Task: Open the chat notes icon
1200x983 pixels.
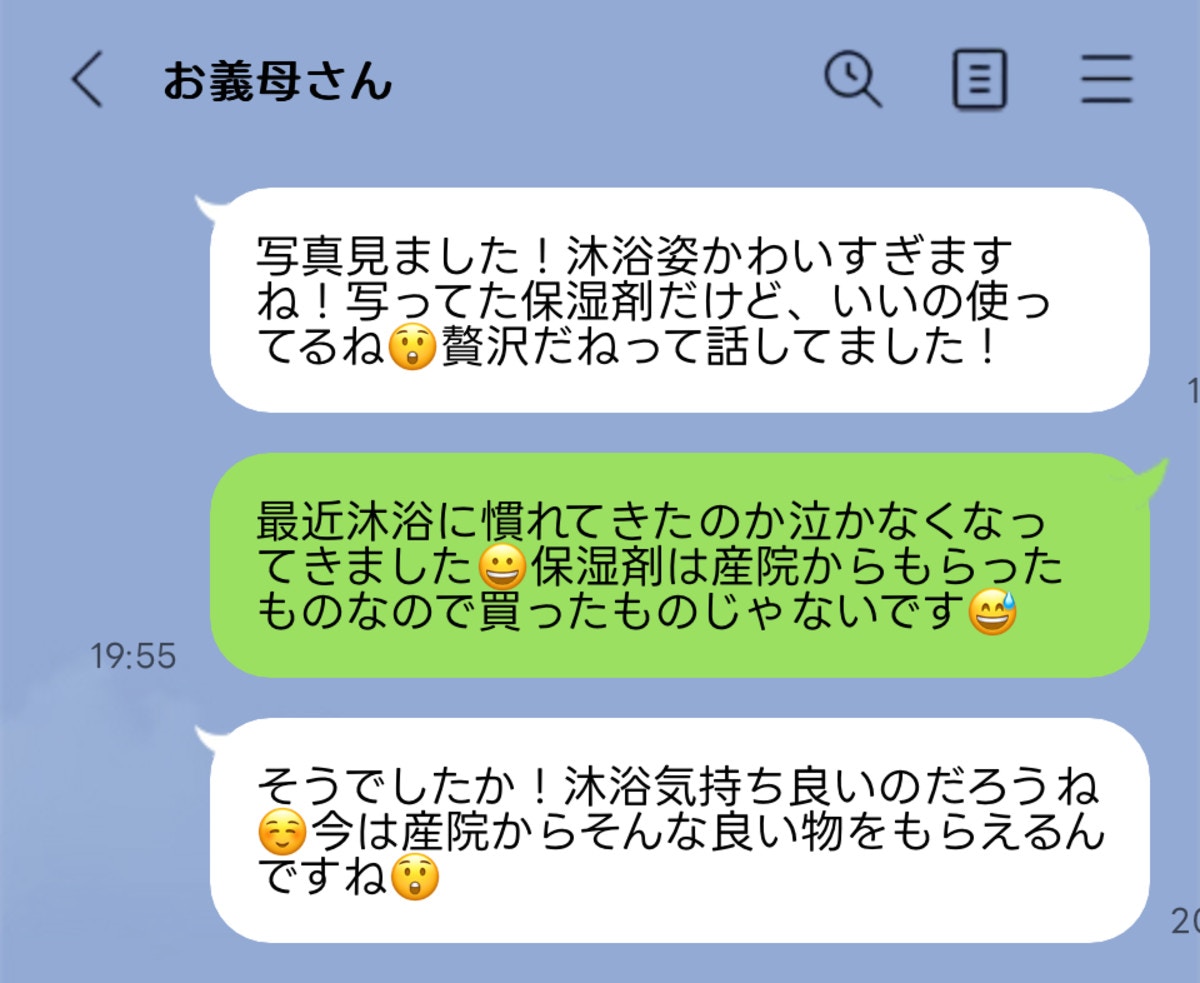Action: (979, 80)
